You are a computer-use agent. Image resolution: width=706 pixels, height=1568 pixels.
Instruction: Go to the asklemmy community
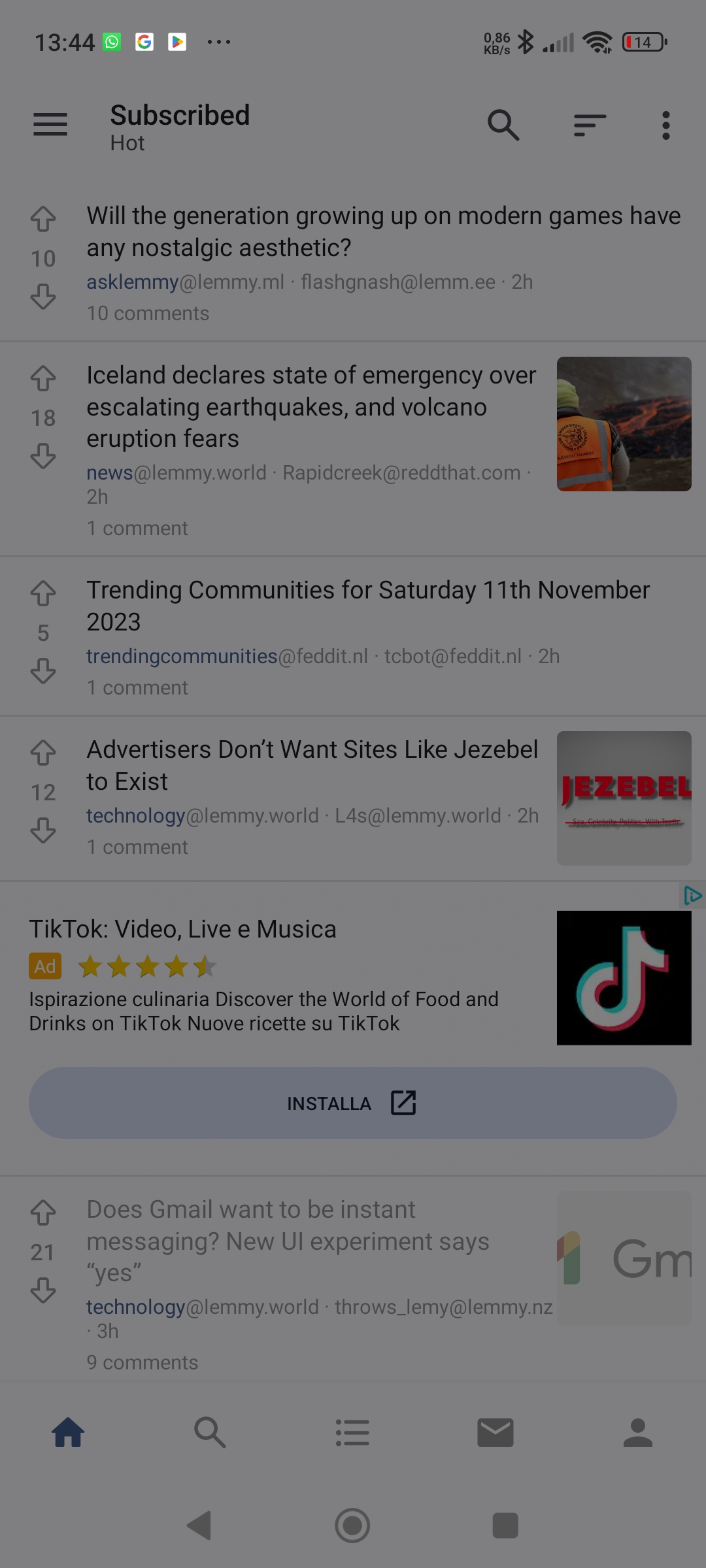coord(133,282)
